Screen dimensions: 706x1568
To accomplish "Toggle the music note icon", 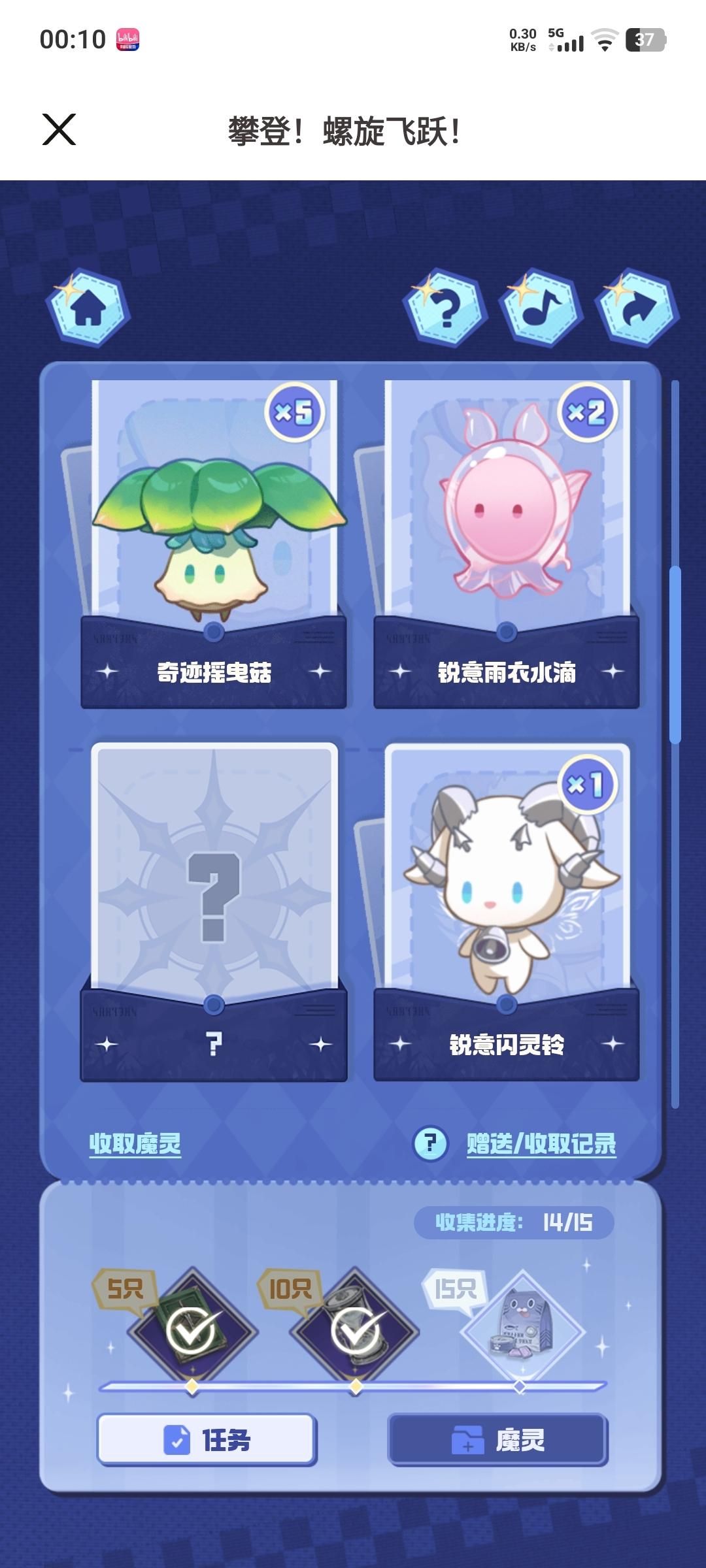I will [x=541, y=307].
